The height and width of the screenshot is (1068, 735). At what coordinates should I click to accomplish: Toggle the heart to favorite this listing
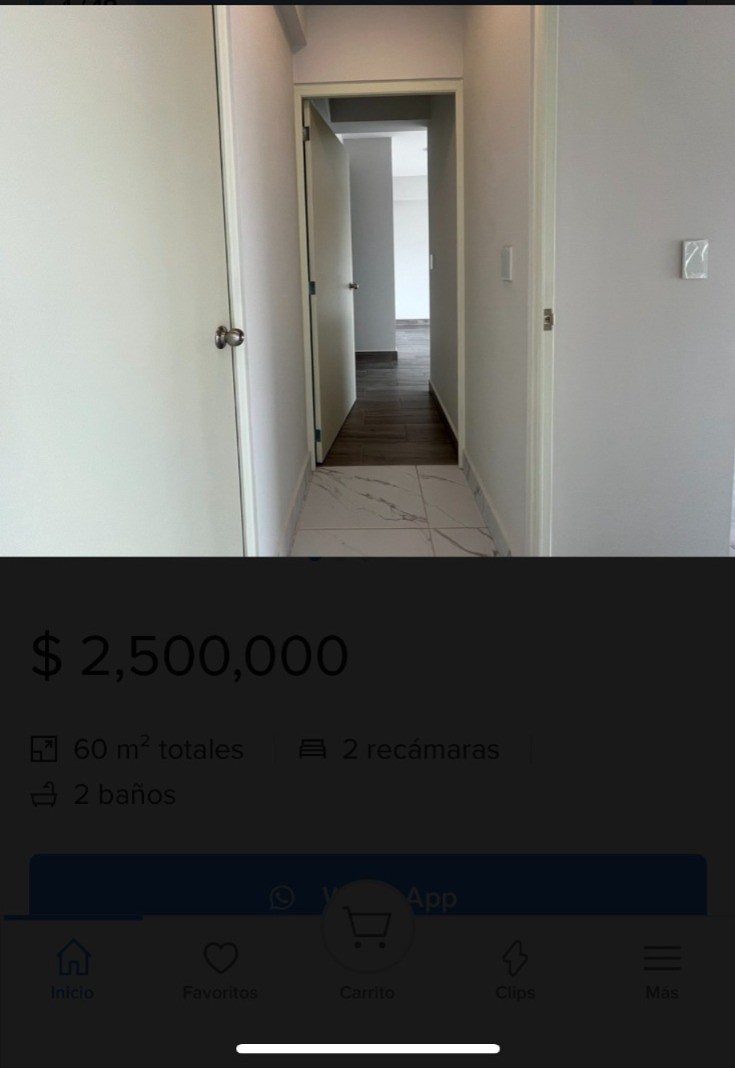[x=220, y=957]
